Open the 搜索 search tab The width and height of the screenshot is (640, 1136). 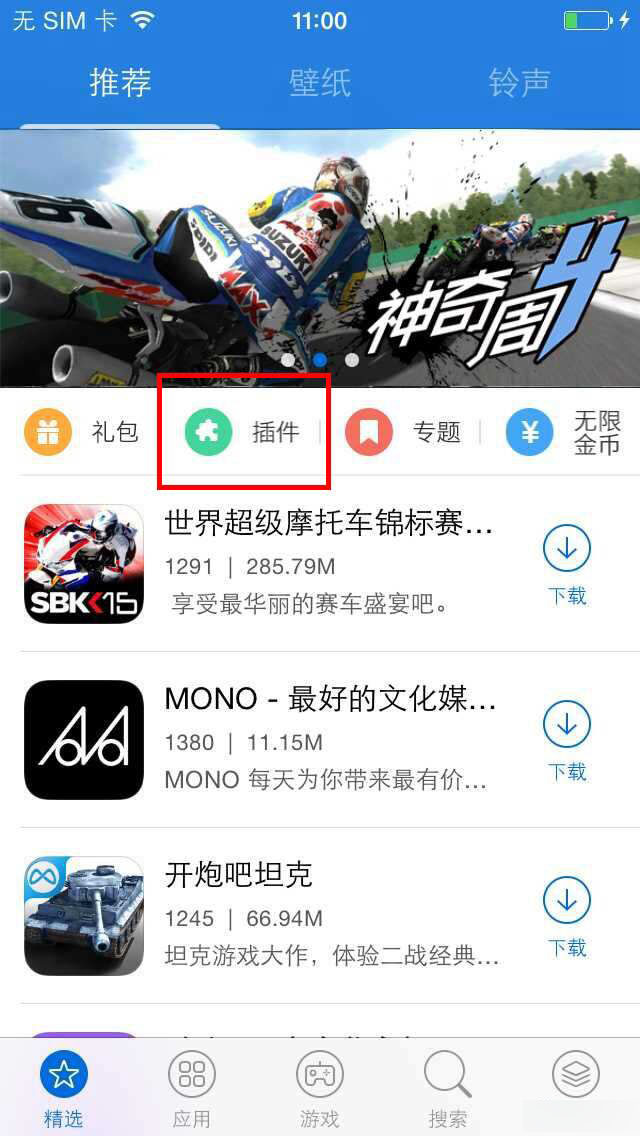click(x=447, y=1088)
